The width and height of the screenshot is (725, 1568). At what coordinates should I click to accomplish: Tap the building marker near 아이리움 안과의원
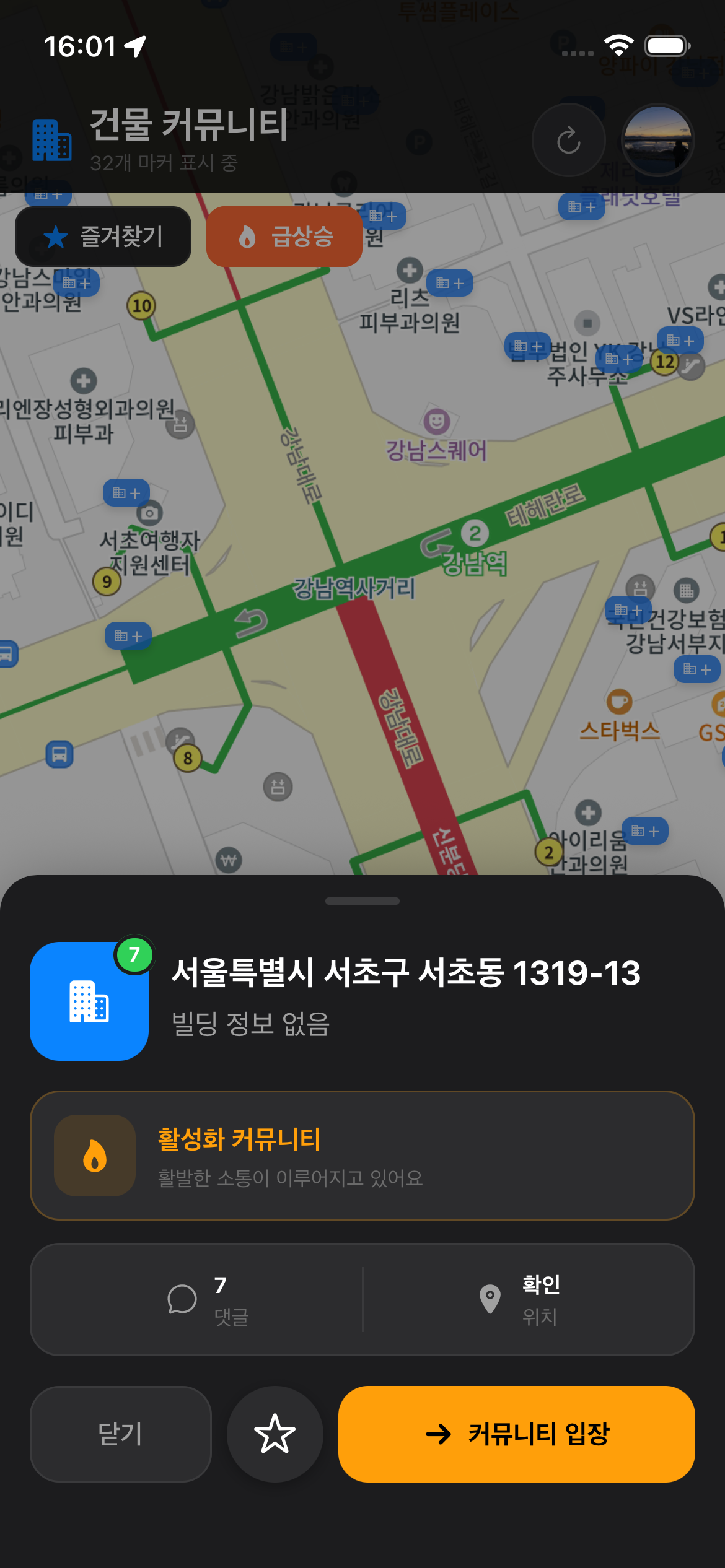(x=645, y=831)
